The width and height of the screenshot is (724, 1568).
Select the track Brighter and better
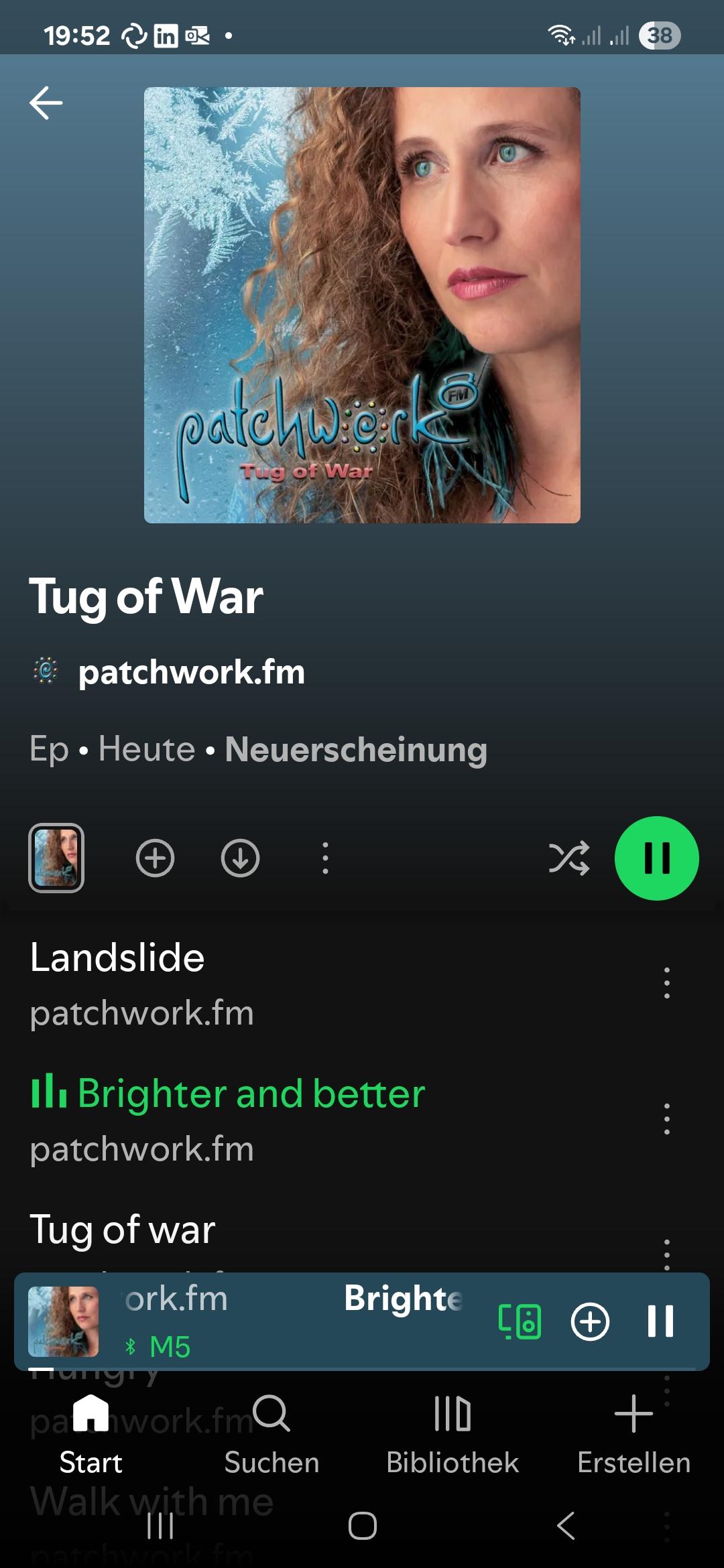click(268, 1119)
